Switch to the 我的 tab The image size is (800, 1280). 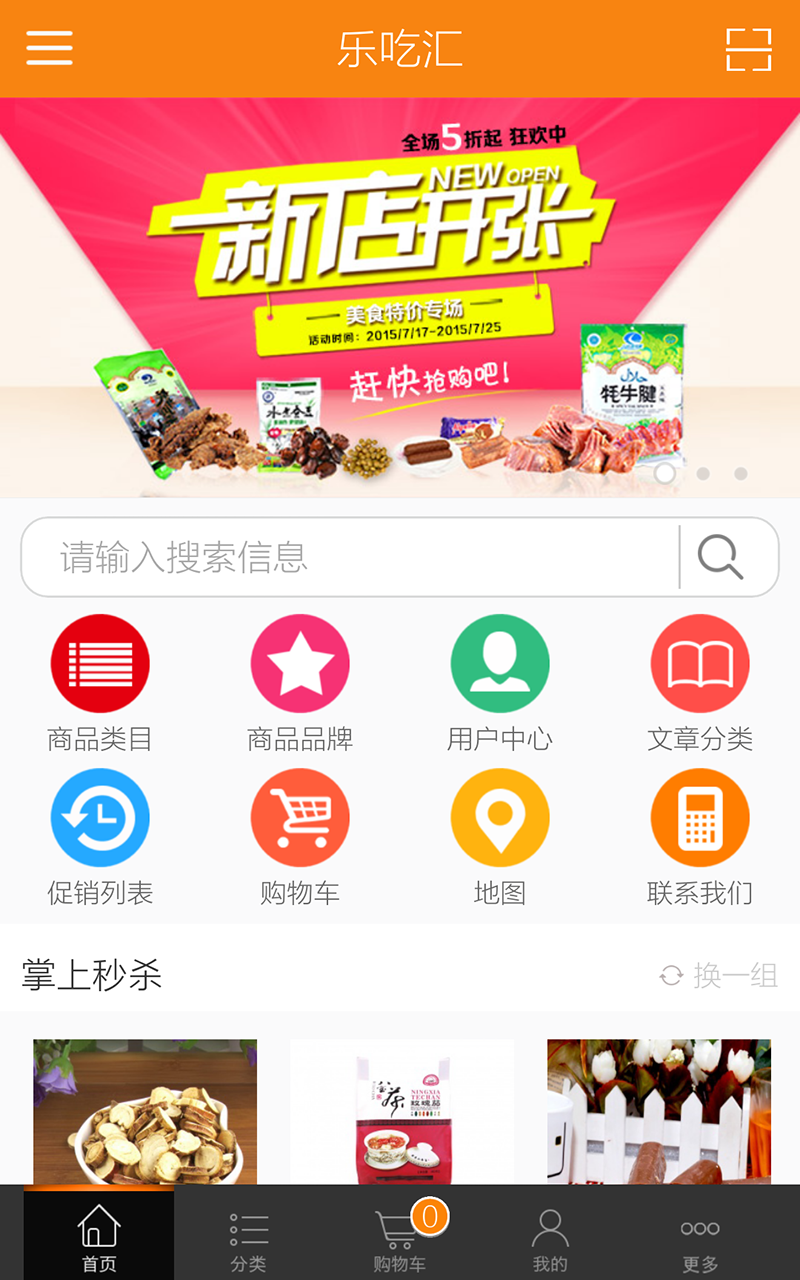pos(550,1238)
